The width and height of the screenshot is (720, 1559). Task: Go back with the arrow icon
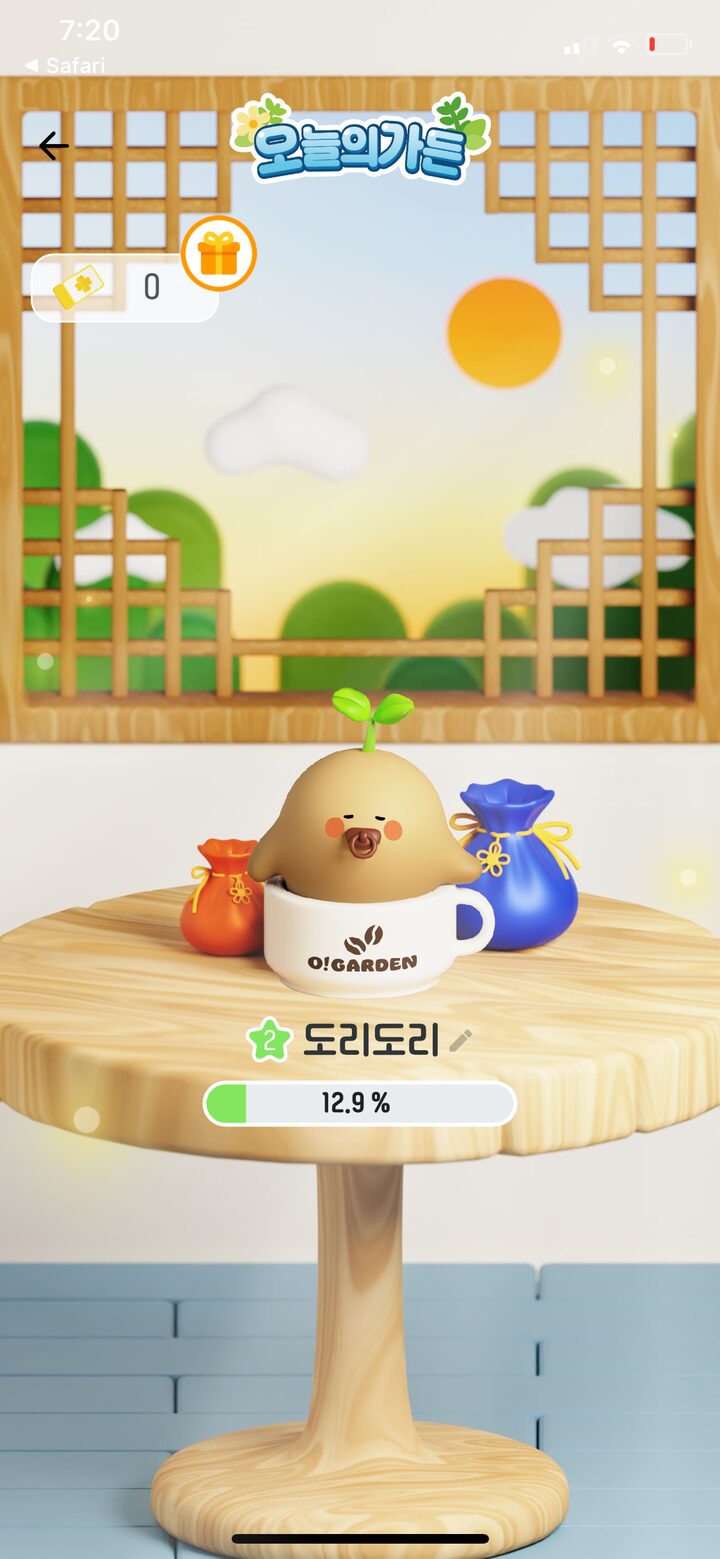53,146
